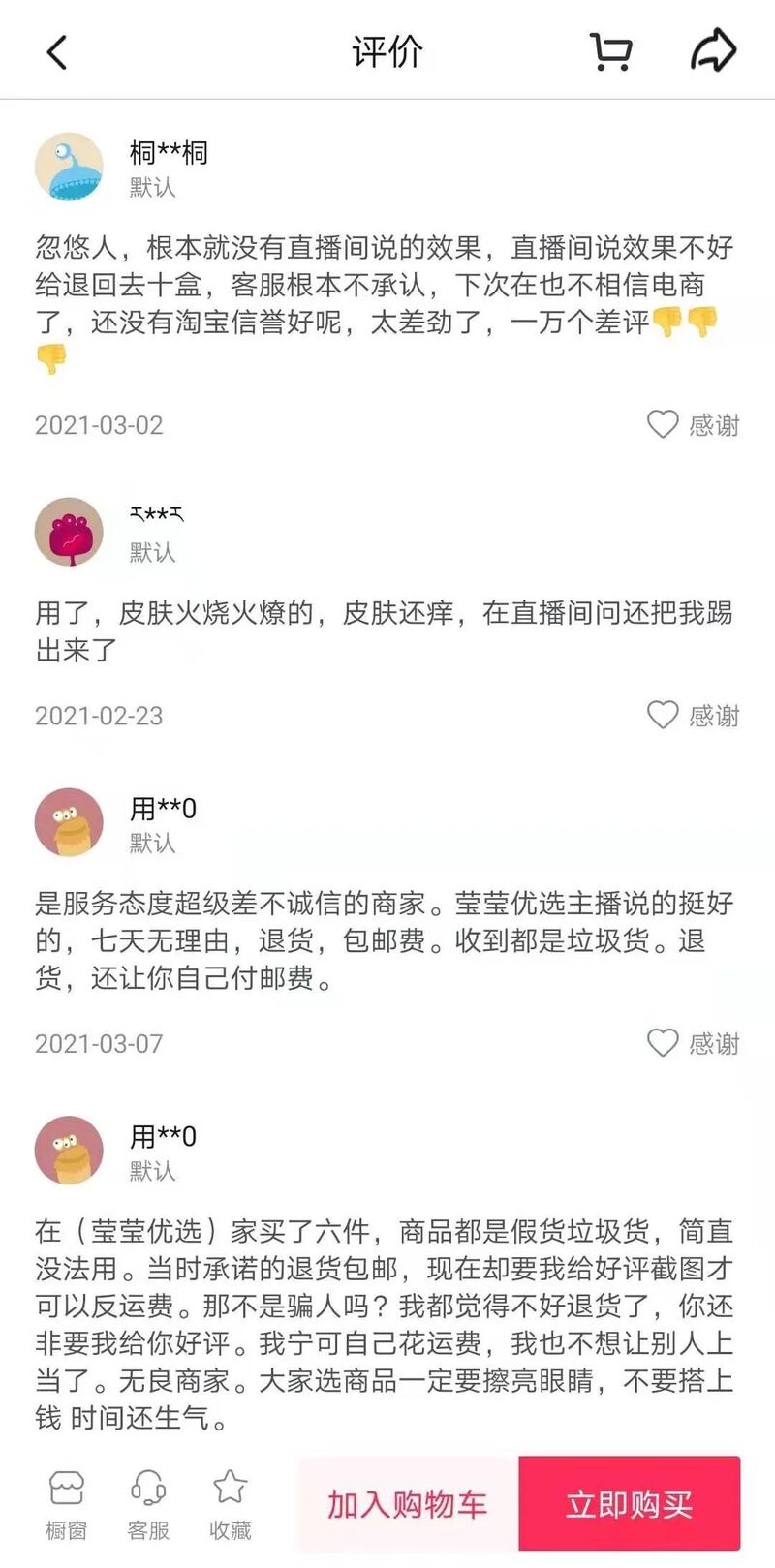
Task: Tap 感谢 on the 2021-03-07 review
Action: [693, 1043]
